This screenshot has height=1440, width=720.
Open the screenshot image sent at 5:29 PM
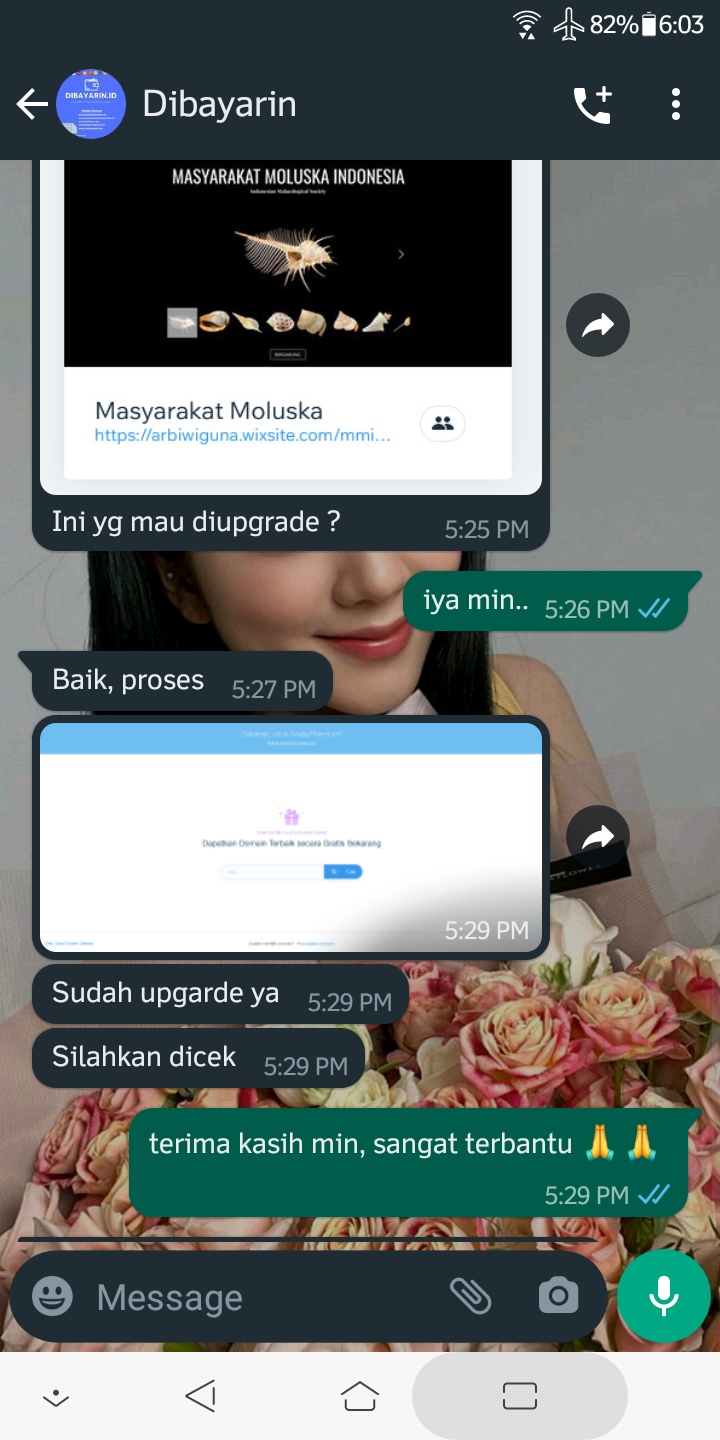(x=291, y=837)
